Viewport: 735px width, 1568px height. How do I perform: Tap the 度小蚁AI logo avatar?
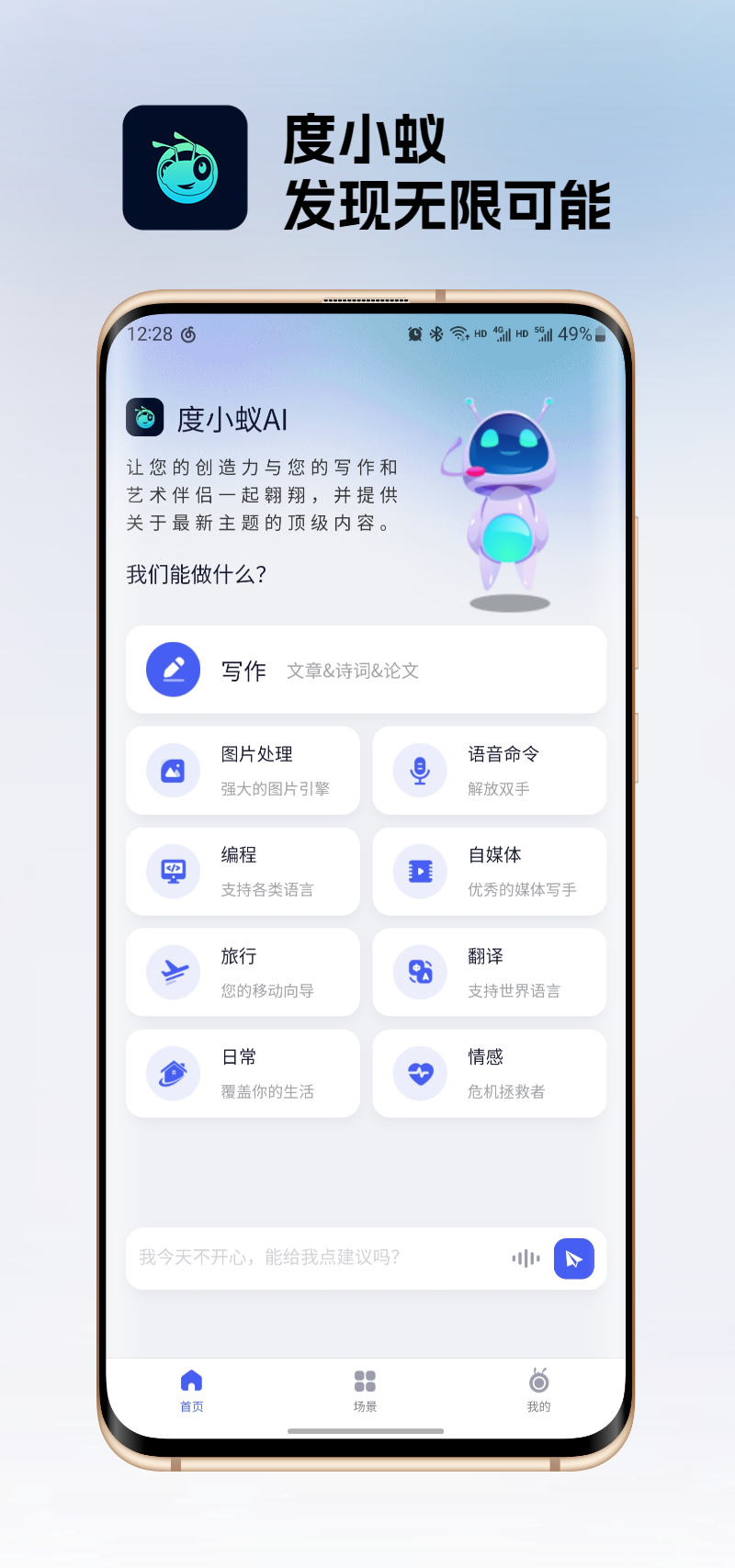point(145,418)
